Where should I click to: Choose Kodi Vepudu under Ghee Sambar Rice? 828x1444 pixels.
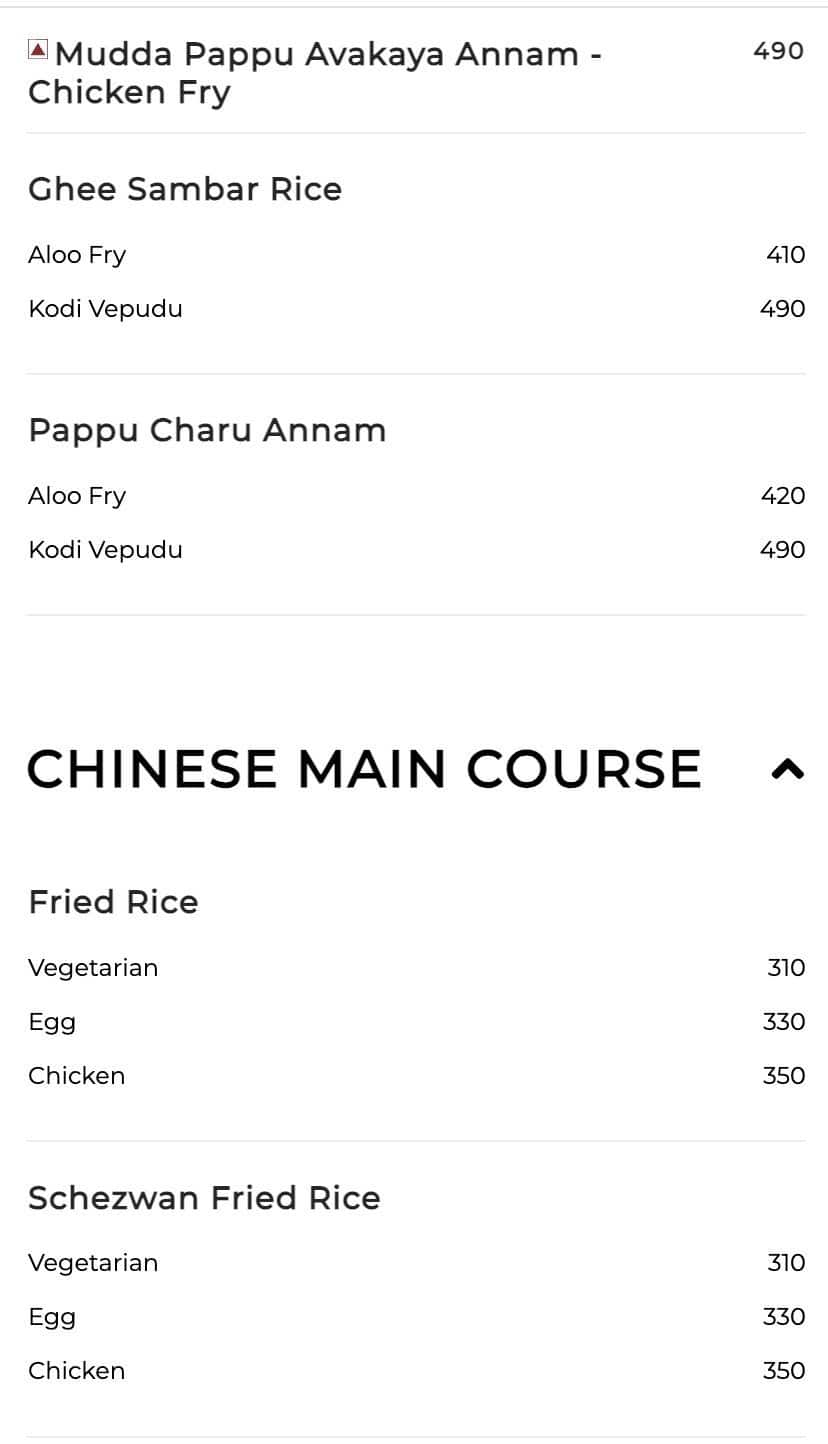coord(105,309)
